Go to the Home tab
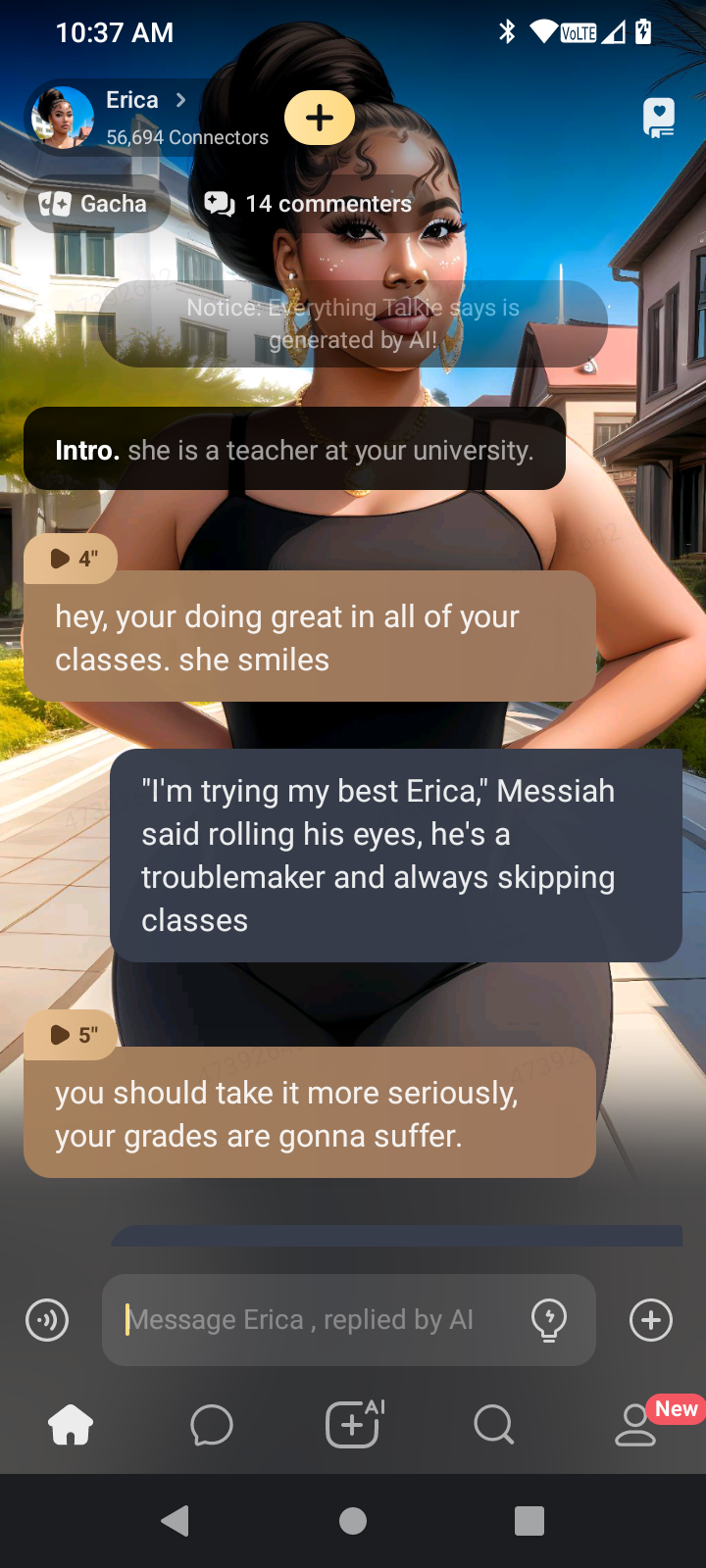Viewport: 706px width, 1568px height. tap(71, 1425)
